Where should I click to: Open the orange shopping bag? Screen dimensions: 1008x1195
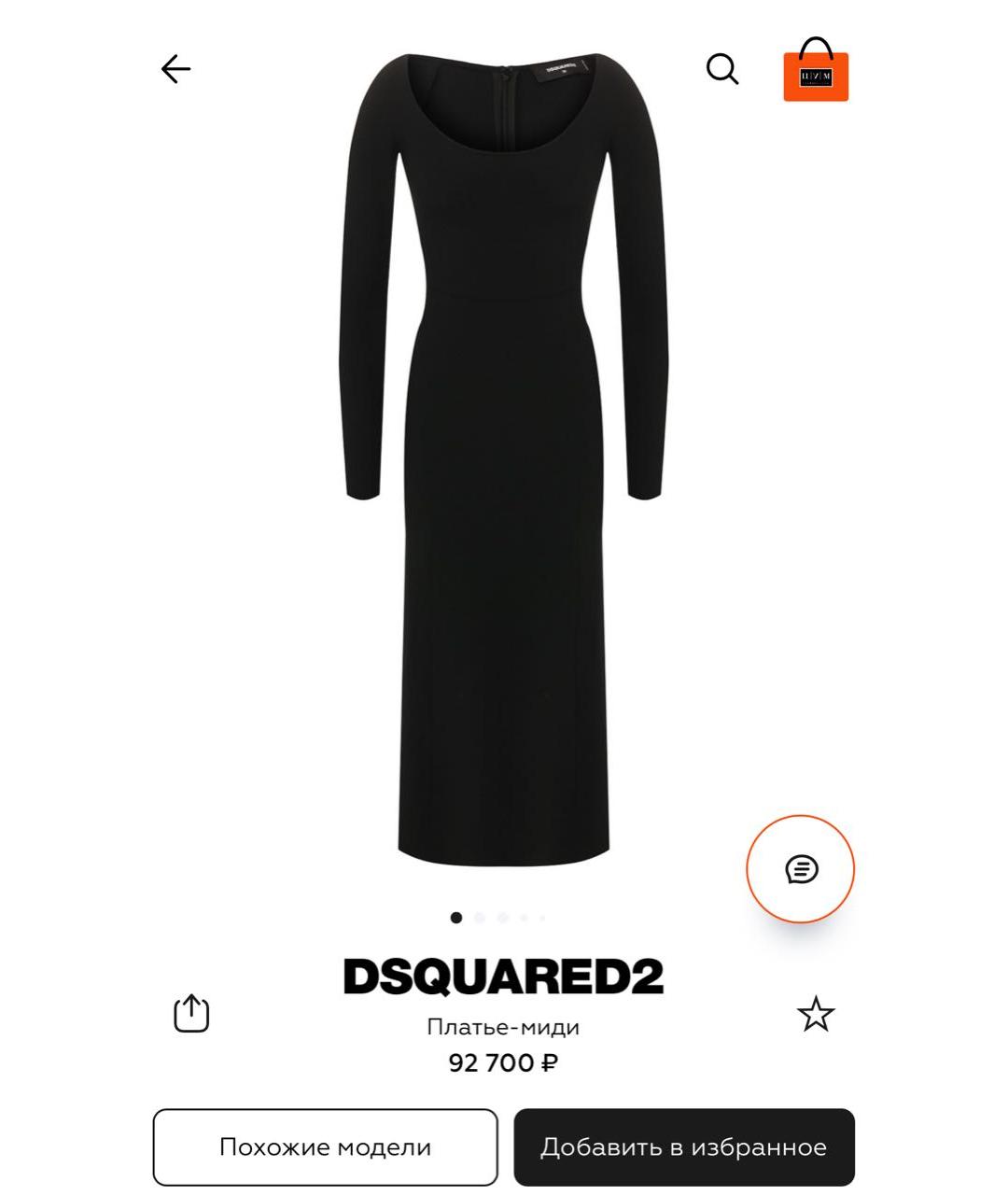click(816, 71)
